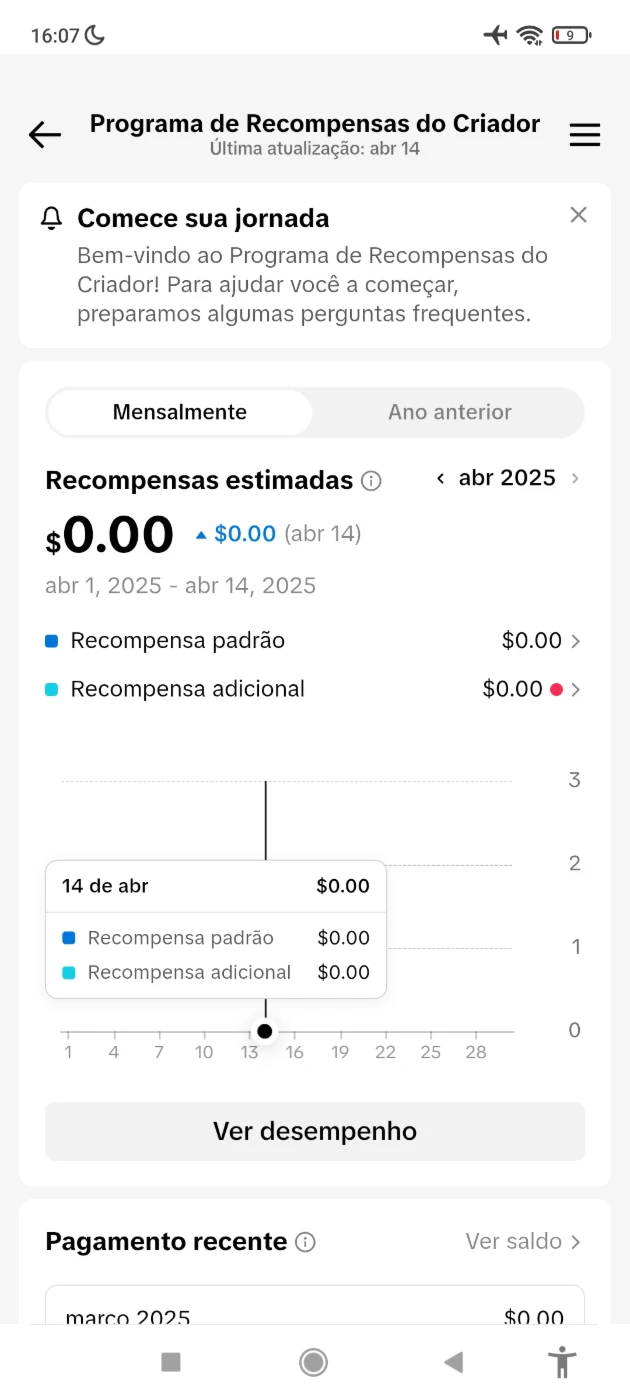This screenshot has width=630, height=1400.
Task: Go back using the top-left arrow
Action: click(x=45, y=135)
